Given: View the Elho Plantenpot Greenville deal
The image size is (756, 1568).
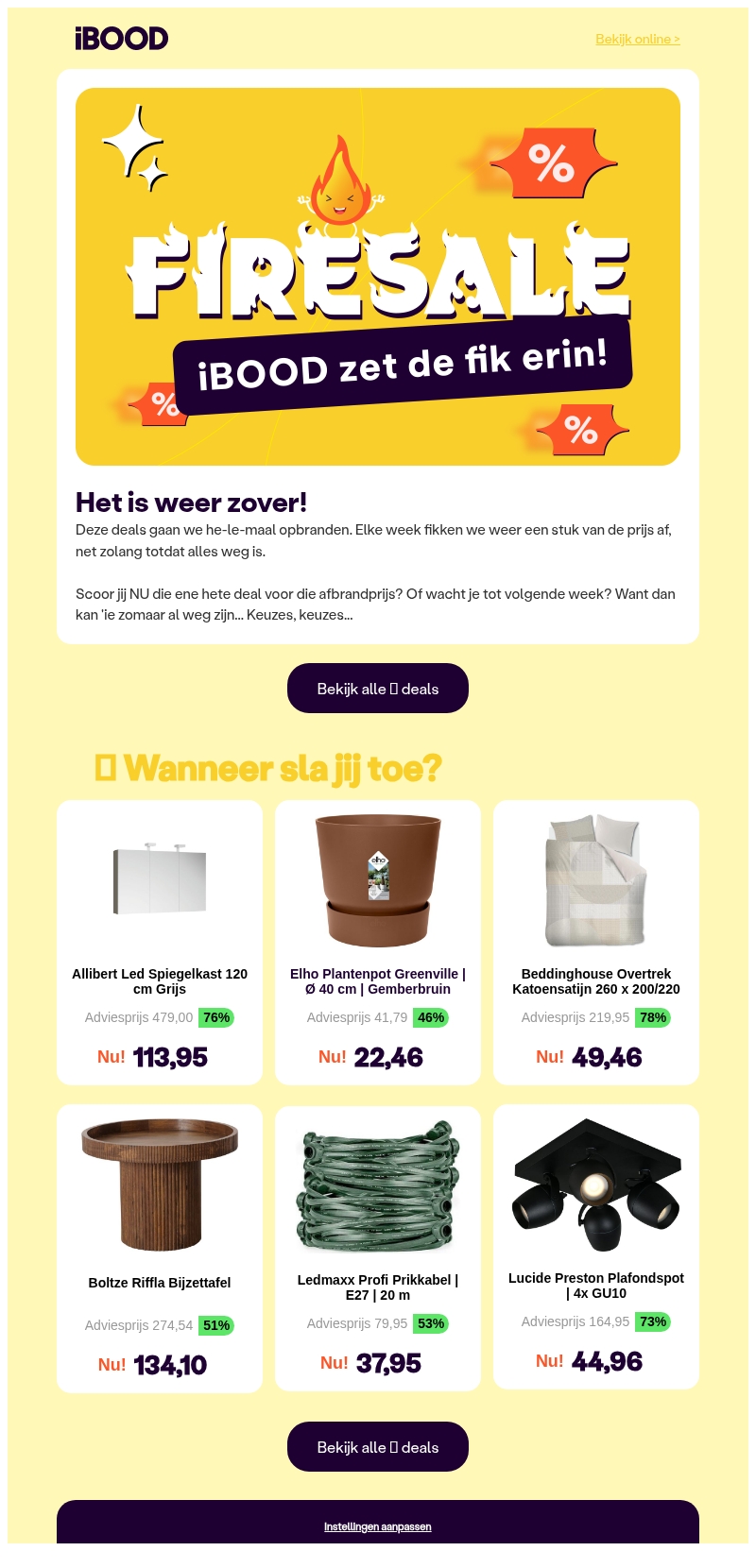Looking at the screenshot, I should [x=378, y=943].
